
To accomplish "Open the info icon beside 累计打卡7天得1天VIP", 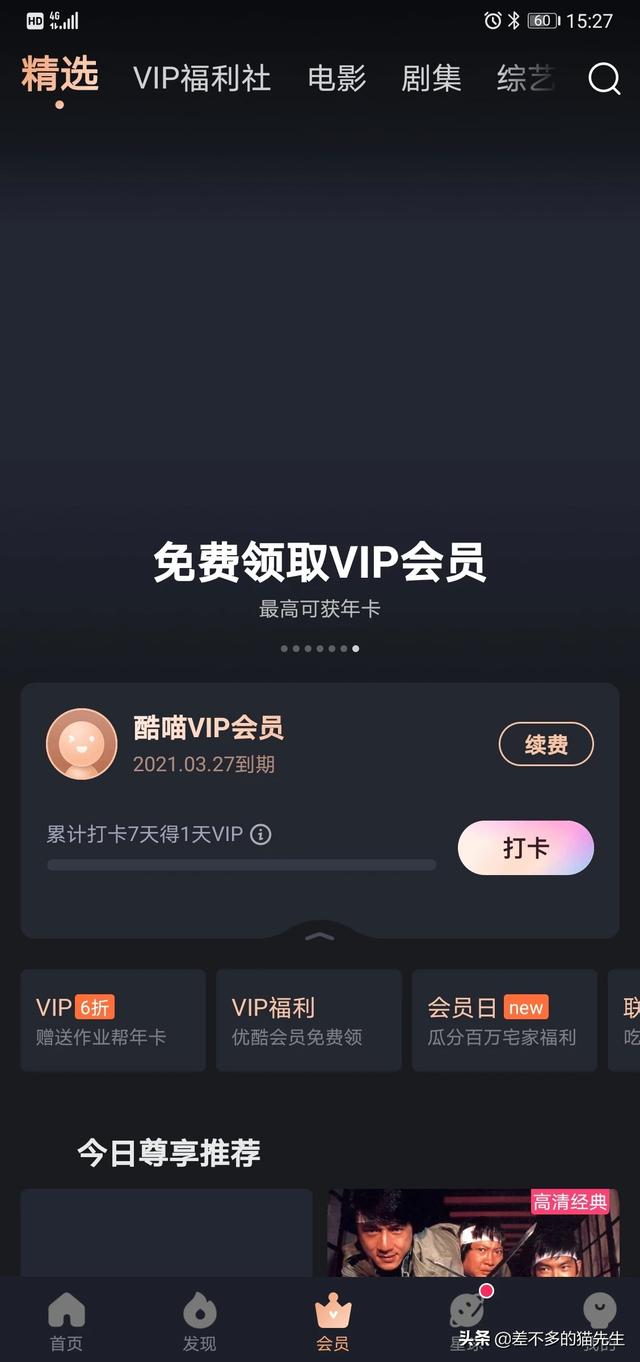I will point(261,834).
